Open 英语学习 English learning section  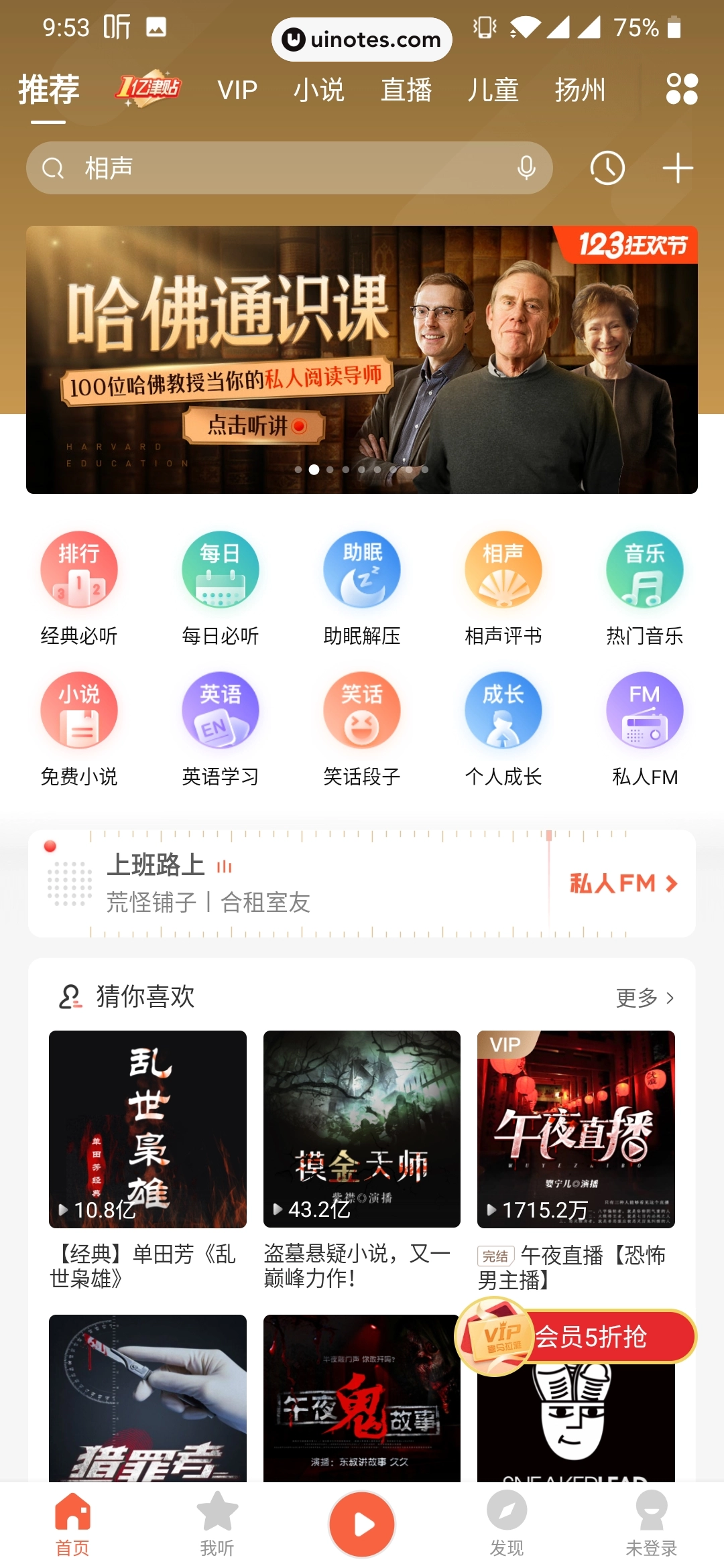click(x=220, y=709)
